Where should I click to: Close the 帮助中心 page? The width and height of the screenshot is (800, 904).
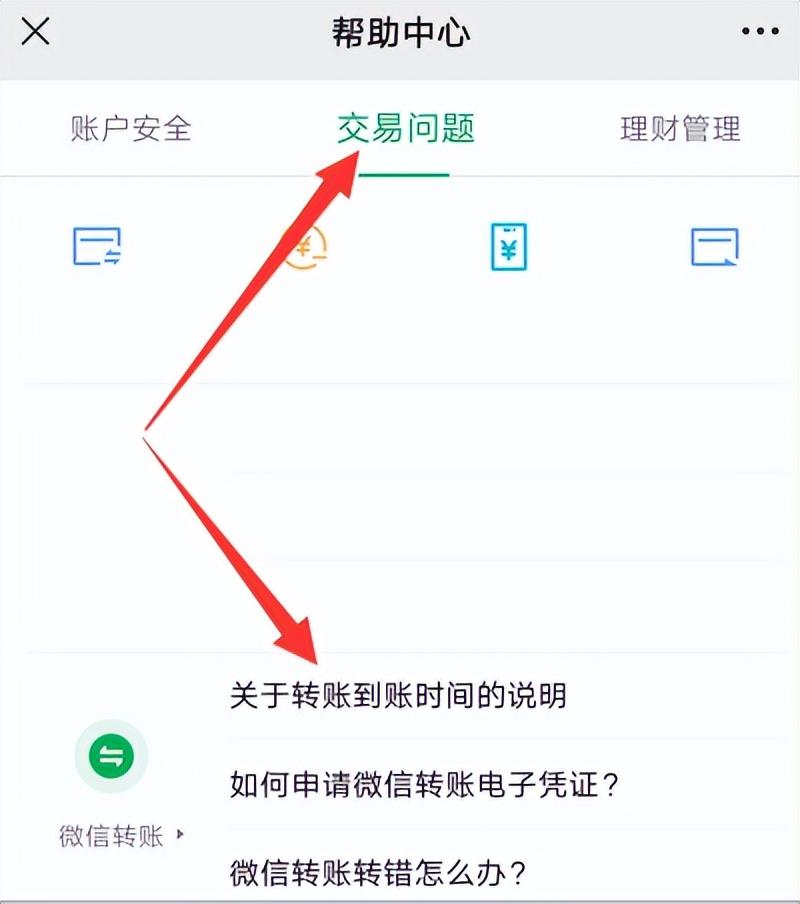36,32
